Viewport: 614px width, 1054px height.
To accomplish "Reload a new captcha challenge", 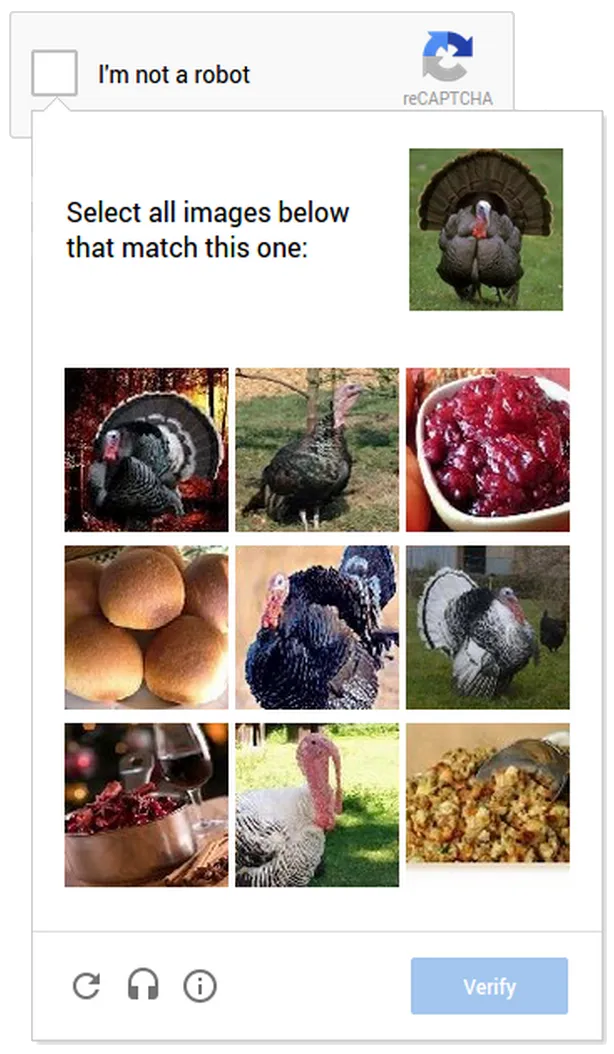I will click(x=87, y=987).
